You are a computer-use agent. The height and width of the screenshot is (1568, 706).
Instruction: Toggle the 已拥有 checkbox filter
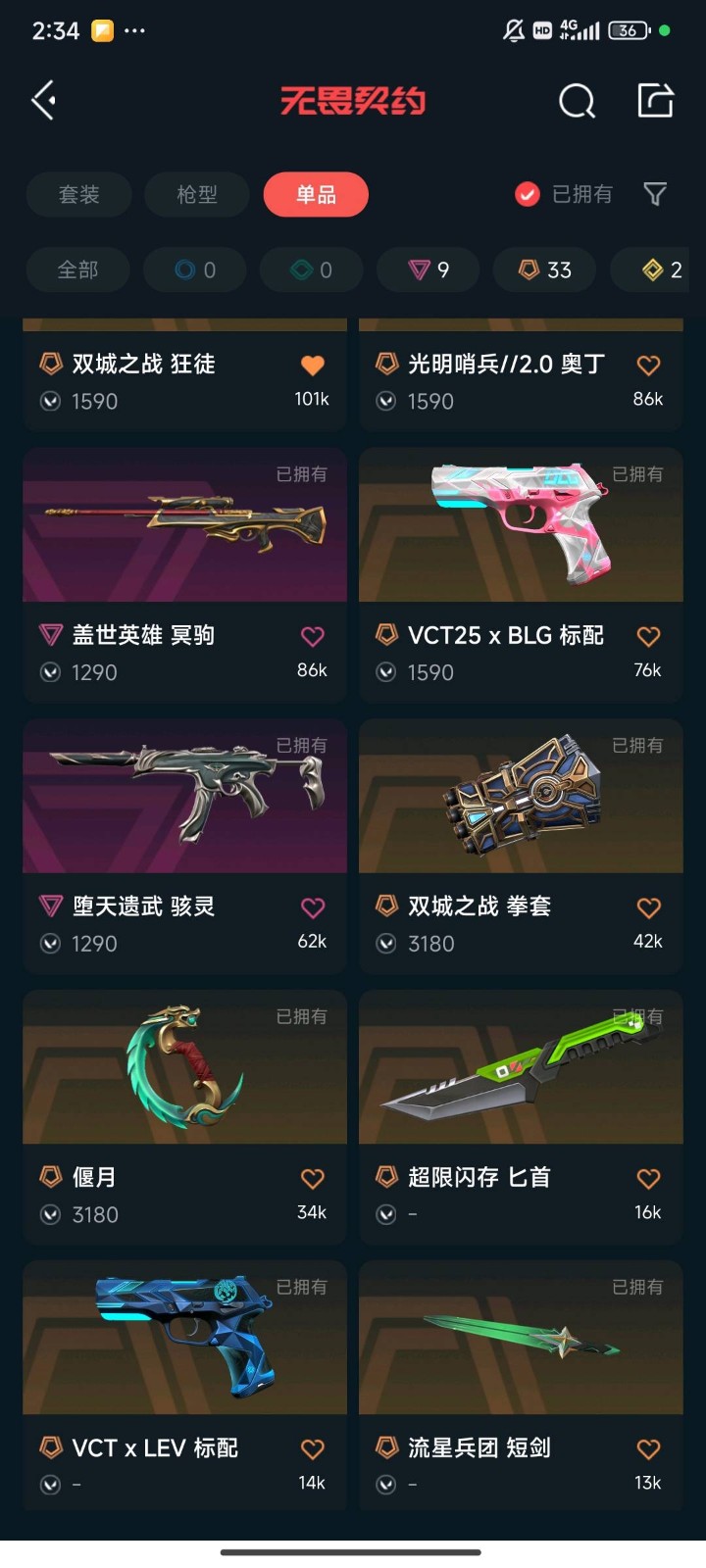point(528,194)
